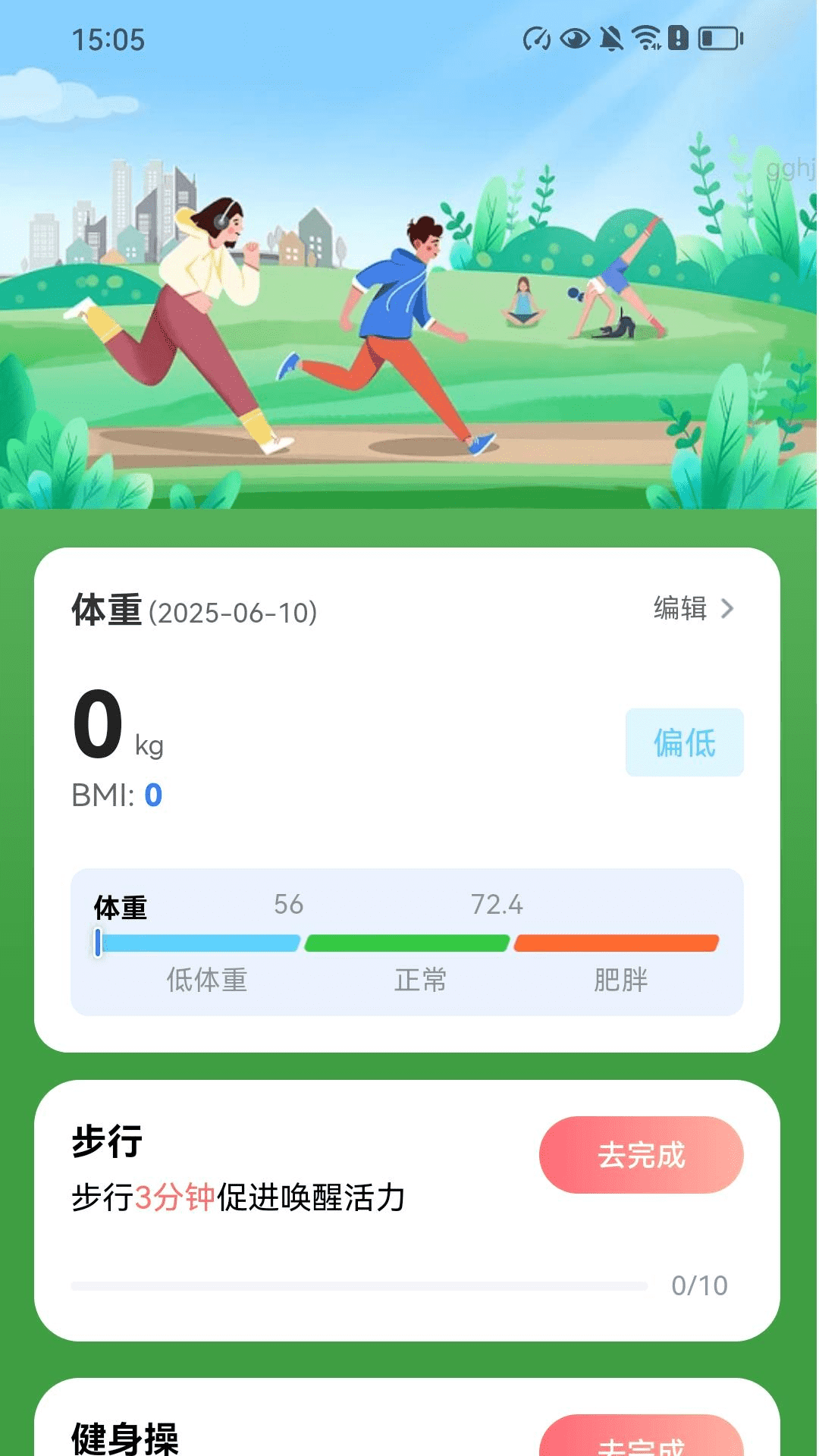Viewport: 819px width, 1456px height.
Task: Tap the blue weight slider marker
Action: click(x=99, y=943)
